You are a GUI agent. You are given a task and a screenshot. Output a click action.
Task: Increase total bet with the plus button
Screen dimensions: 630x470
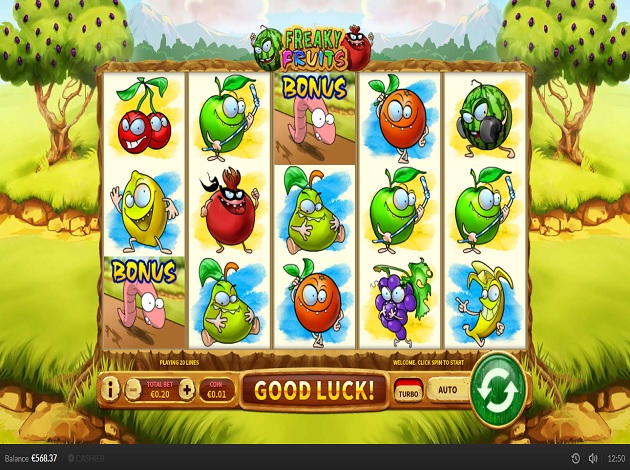[188, 389]
